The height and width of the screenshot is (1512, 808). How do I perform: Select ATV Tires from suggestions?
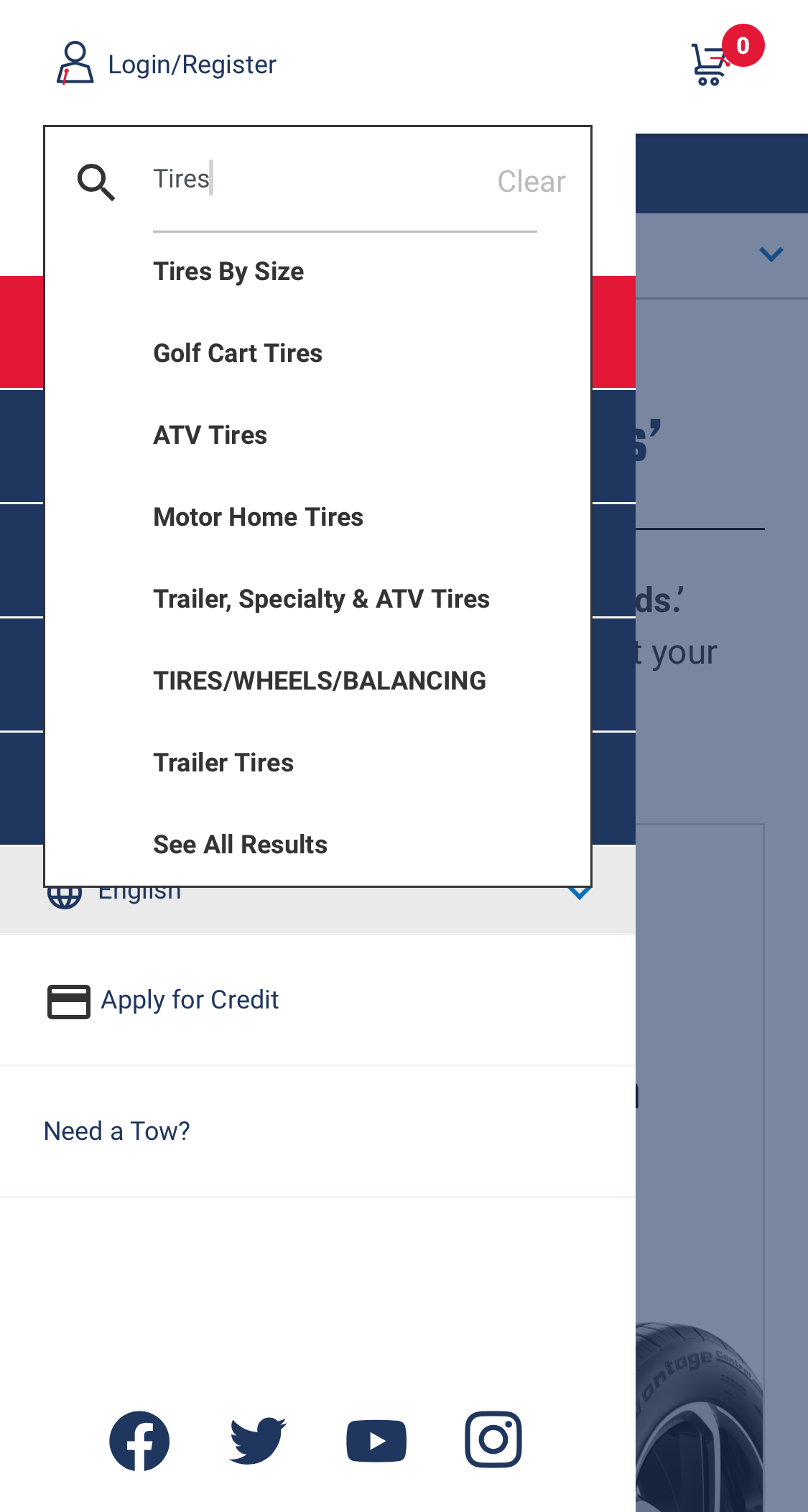(x=210, y=435)
